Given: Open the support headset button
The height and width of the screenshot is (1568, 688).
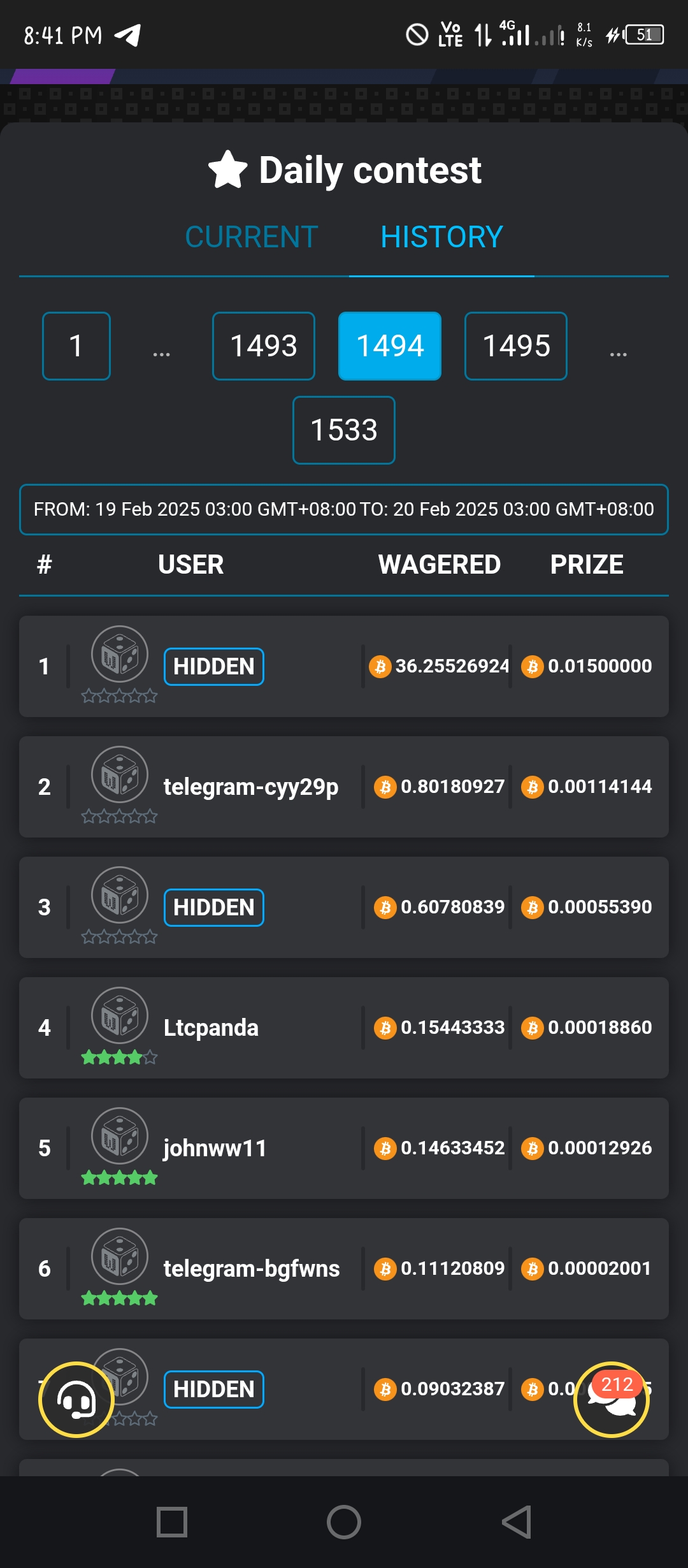Looking at the screenshot, I should [76, 1400].
